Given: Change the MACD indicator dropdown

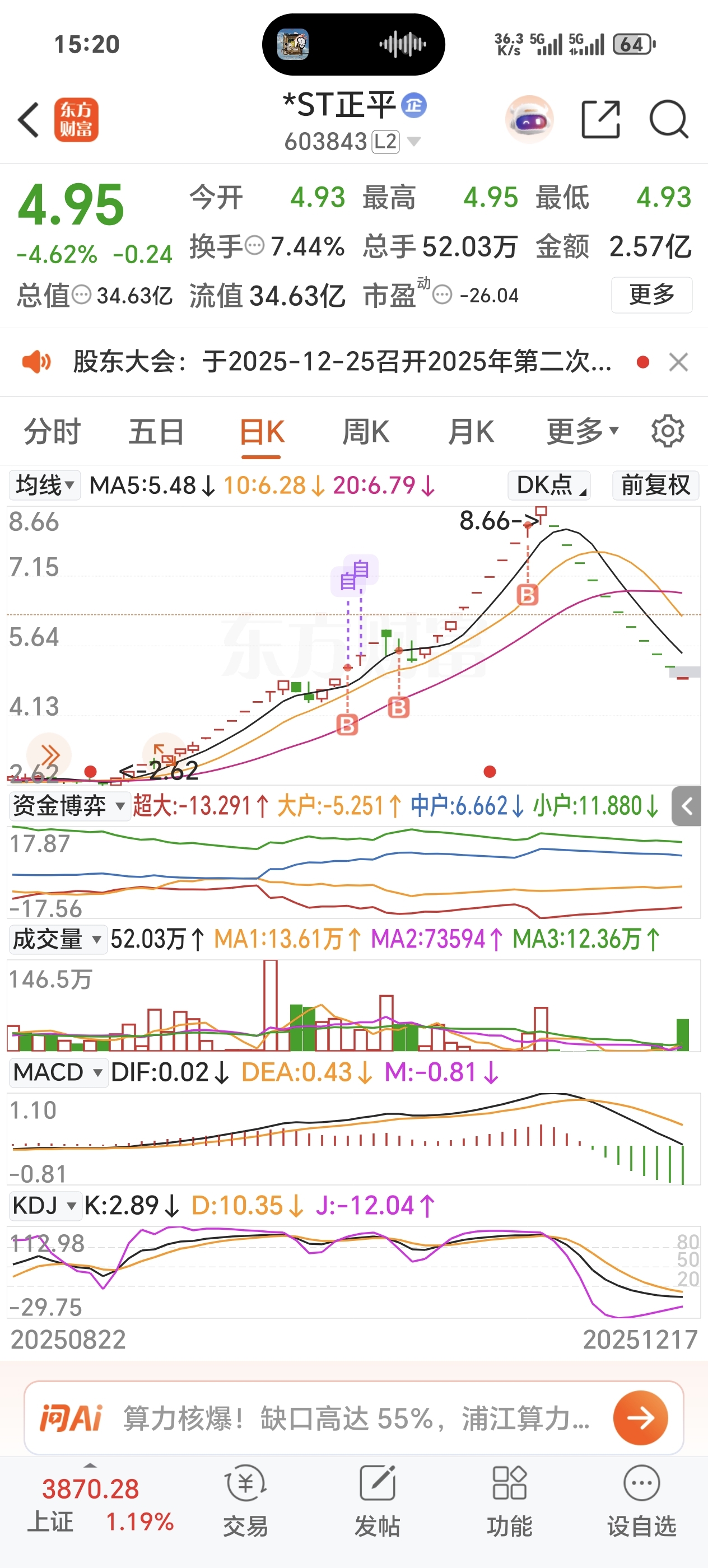Looking at the screenshot, I should click(x=57, y=1072).
